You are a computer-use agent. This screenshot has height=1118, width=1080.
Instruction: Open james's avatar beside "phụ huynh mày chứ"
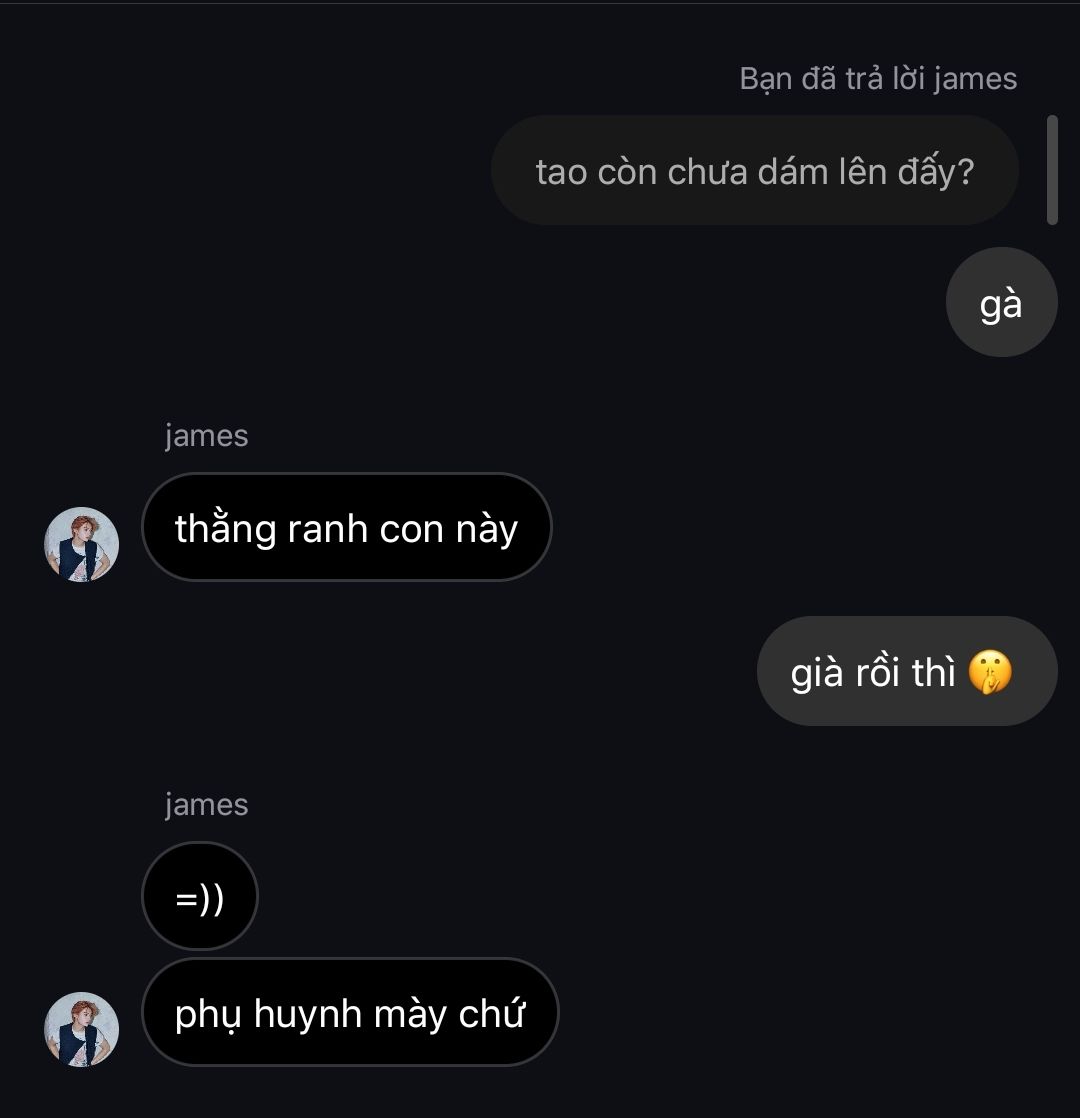[x=81, y=1029]
